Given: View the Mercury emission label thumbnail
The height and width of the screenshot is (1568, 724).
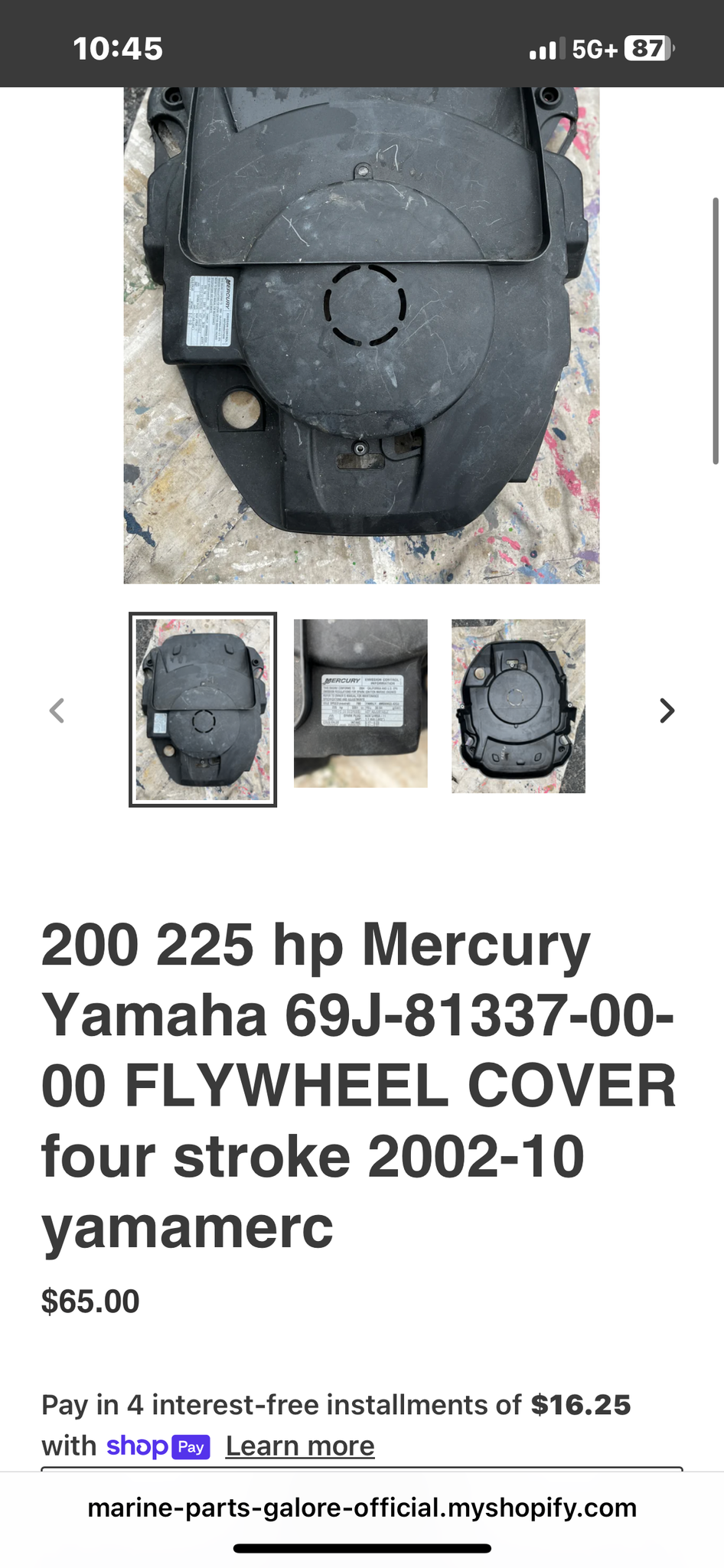Looking at the screenshot, I should 360,704.
